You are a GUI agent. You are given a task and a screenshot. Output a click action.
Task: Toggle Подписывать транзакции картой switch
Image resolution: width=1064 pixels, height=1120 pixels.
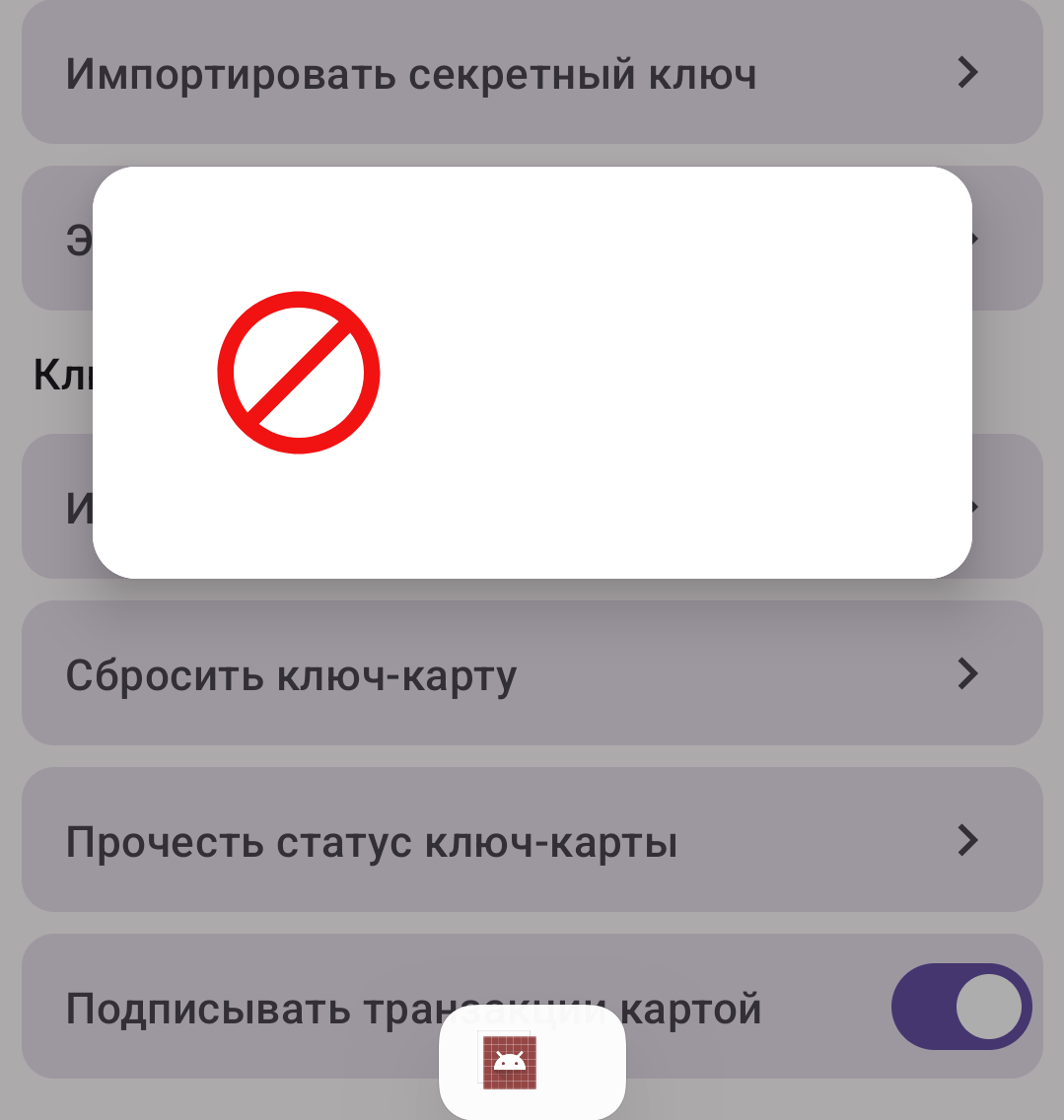point(960,1008)
